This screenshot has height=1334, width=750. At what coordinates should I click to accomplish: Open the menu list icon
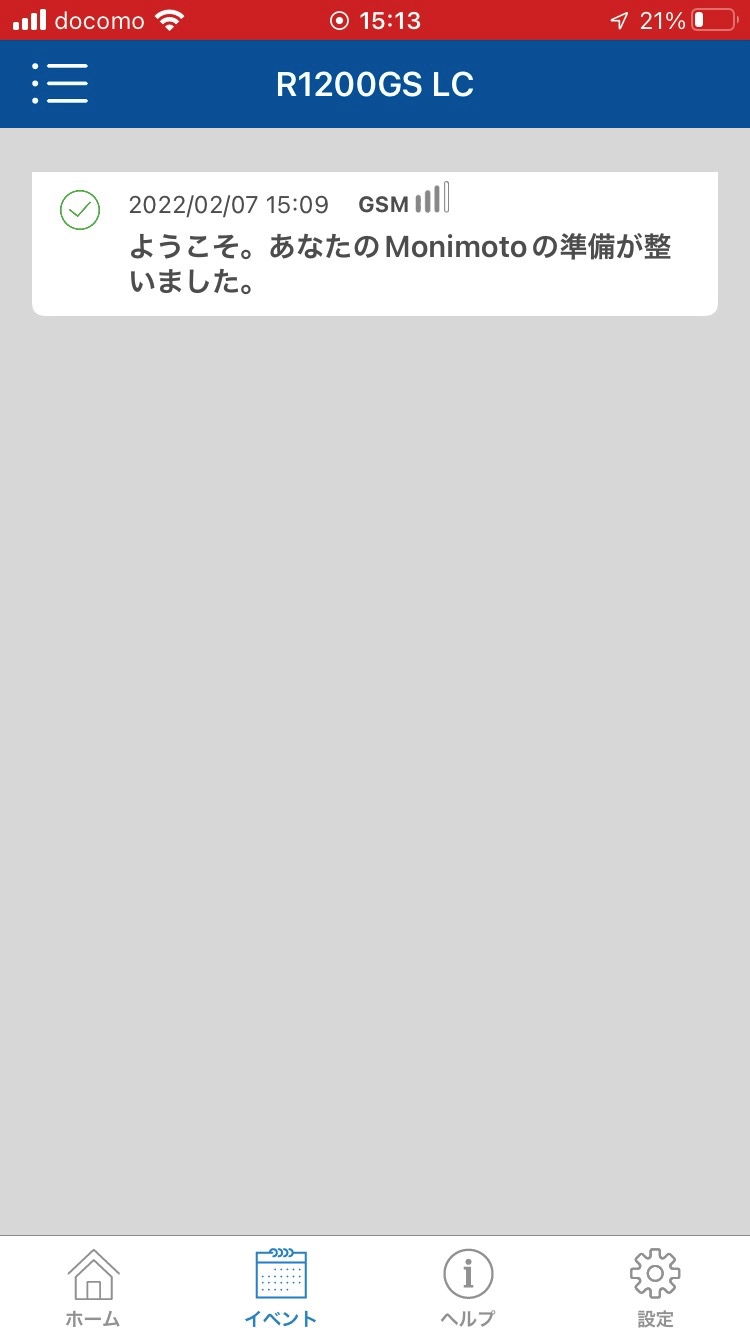pos(60,84)
